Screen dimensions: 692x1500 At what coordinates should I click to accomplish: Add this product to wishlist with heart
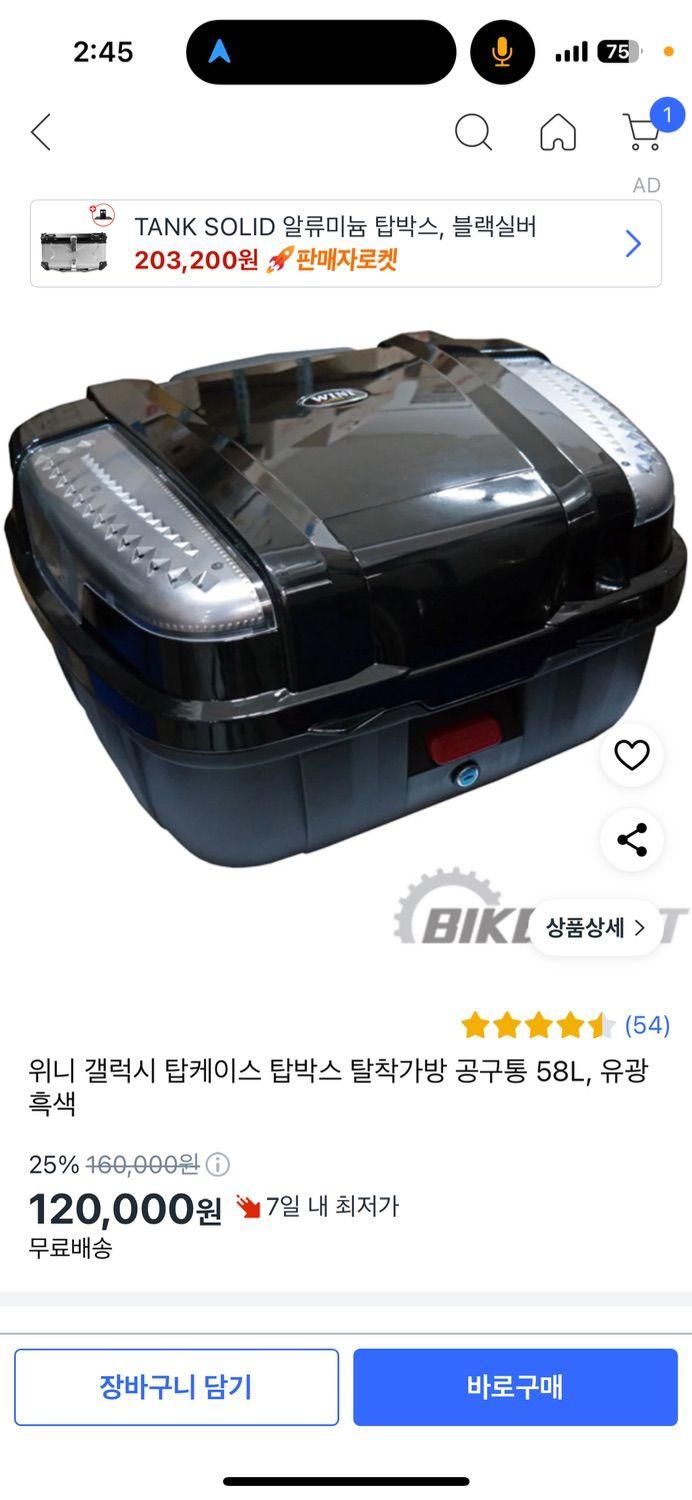631,756
